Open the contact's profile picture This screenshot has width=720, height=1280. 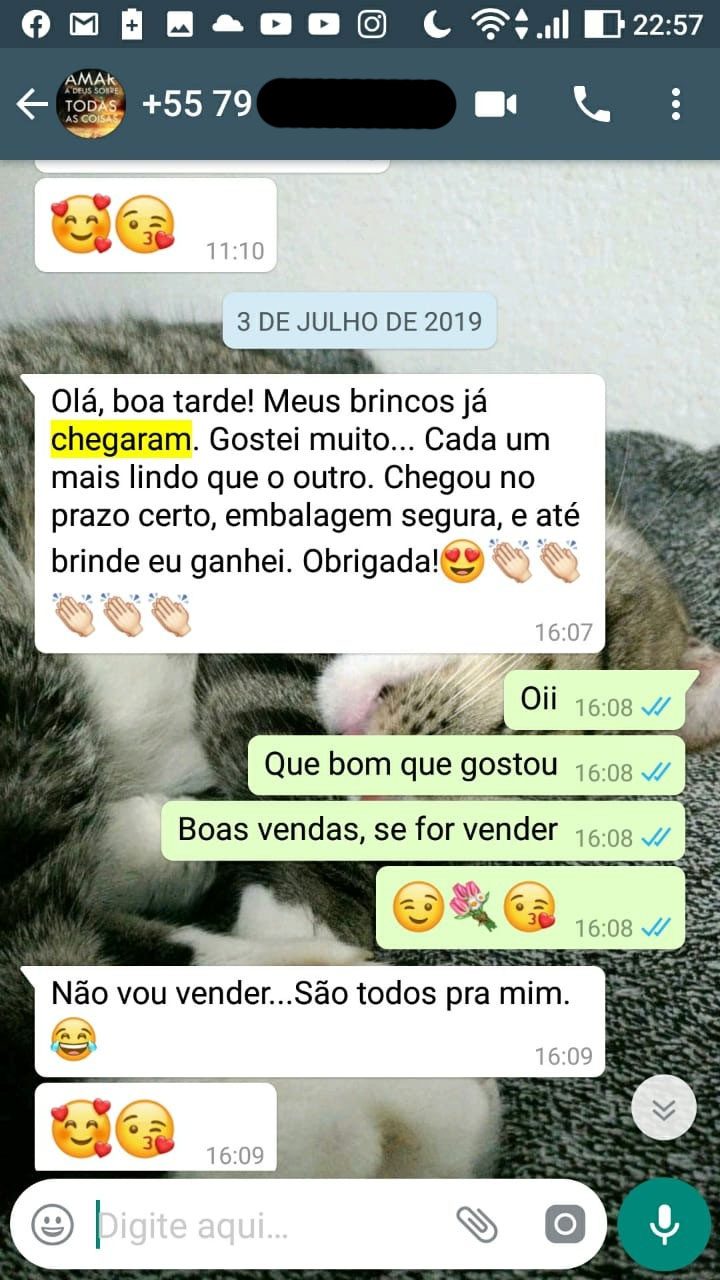pyautogui.click(x=92, y=104)
